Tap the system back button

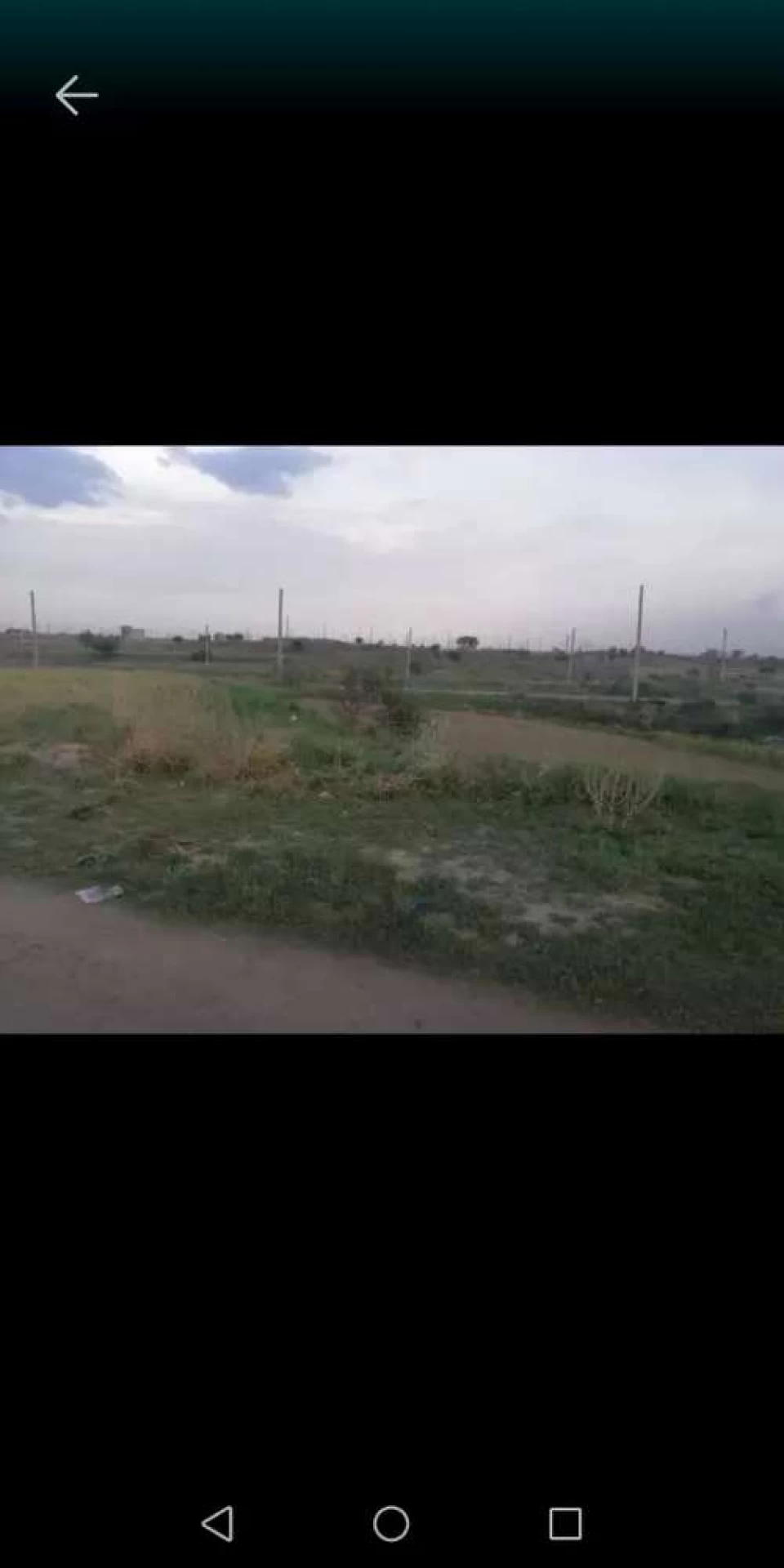tap(218, 1523)
